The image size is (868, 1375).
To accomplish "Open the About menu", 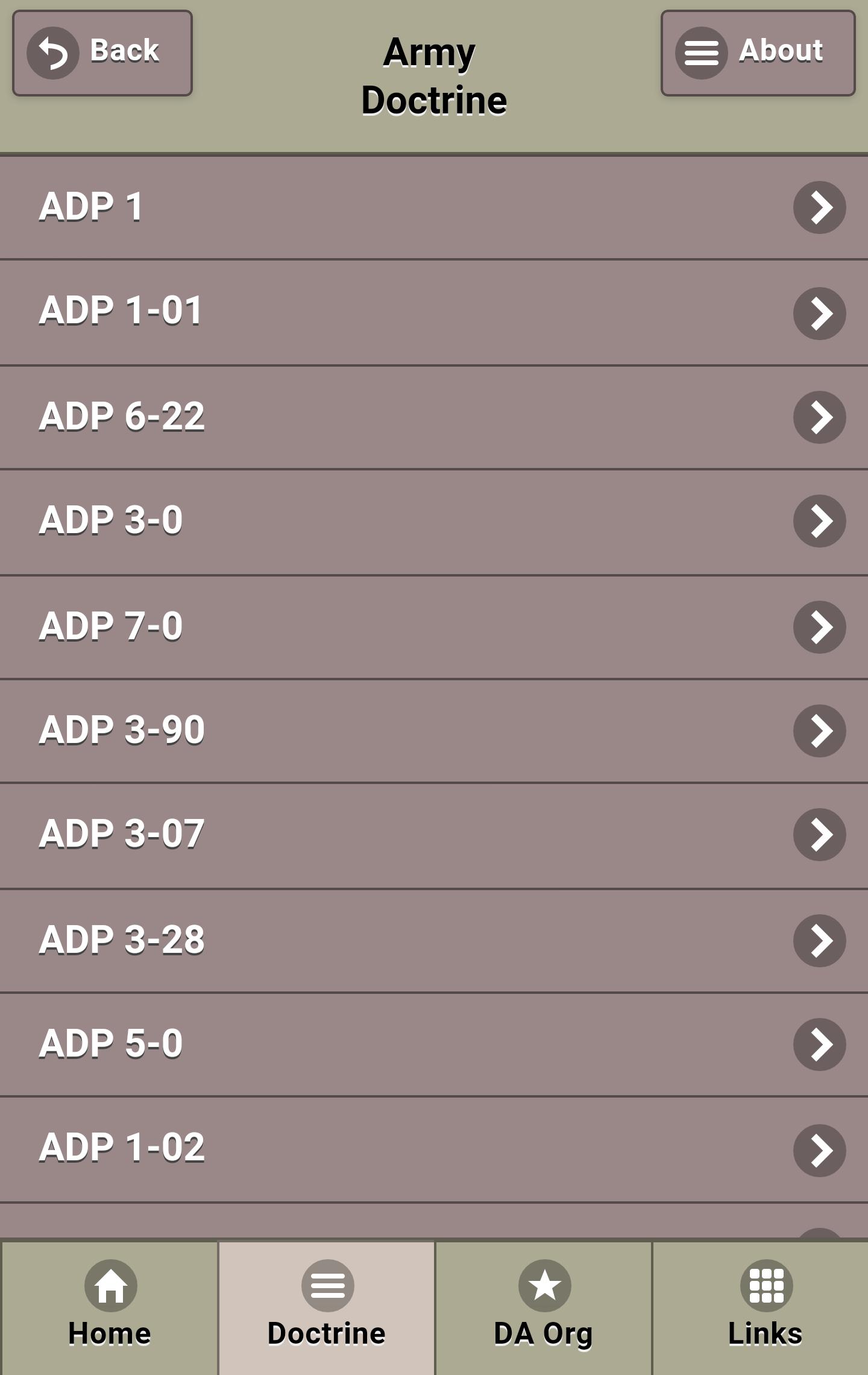I will coord(758,53).
